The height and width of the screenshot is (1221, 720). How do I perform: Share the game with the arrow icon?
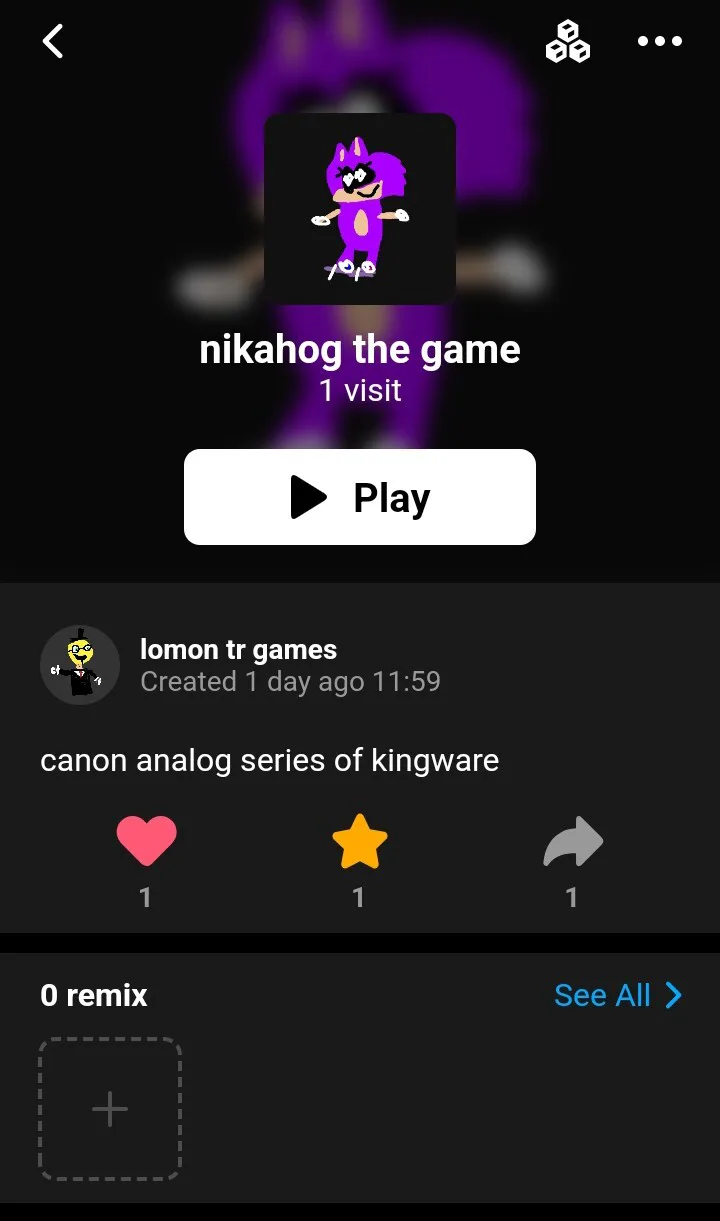[x=573, y=842]
